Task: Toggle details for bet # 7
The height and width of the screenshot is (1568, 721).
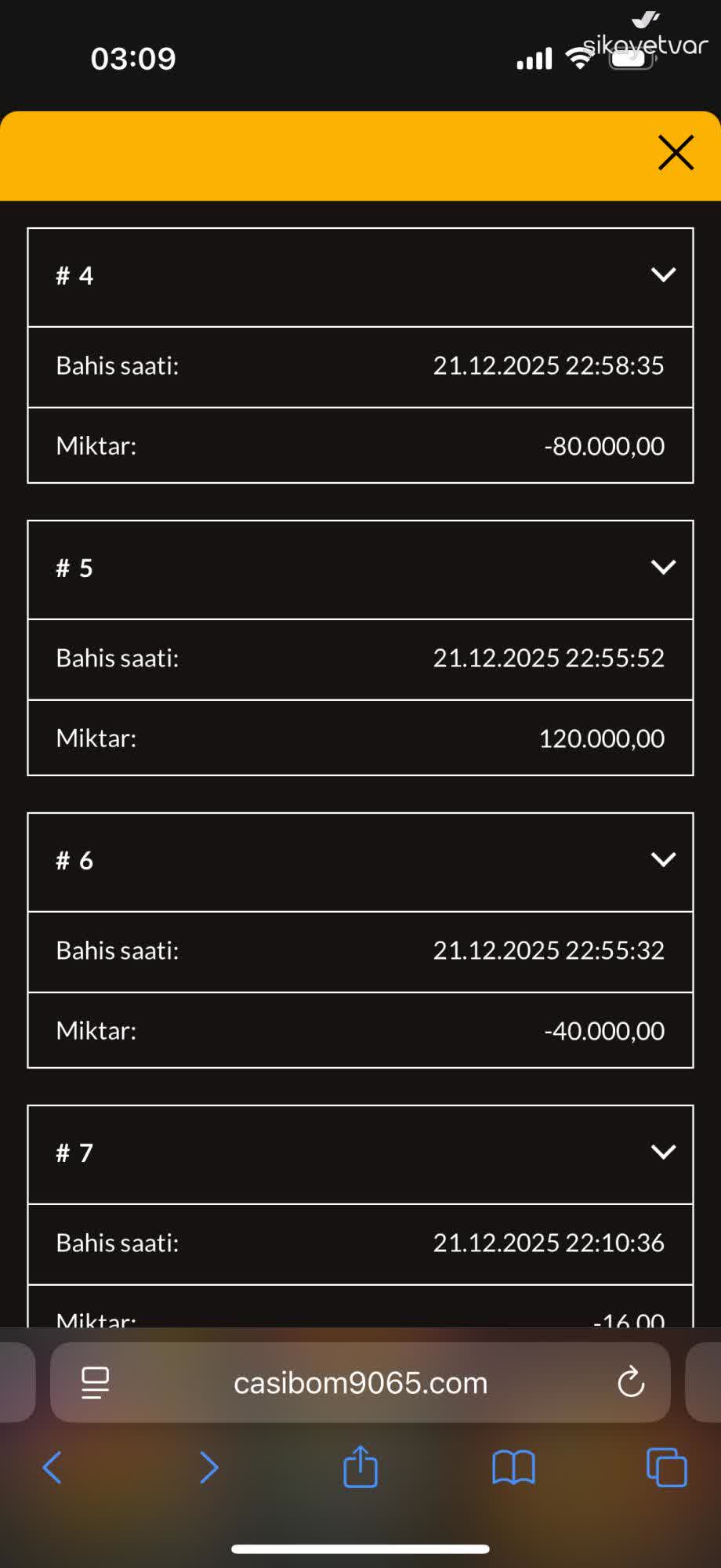Action: [663, 1152]
